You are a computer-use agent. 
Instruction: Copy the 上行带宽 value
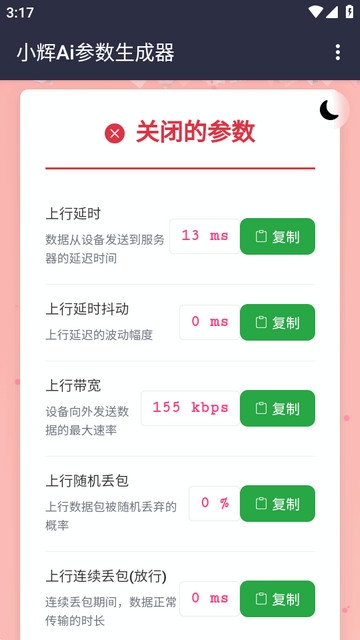[277, 408]
